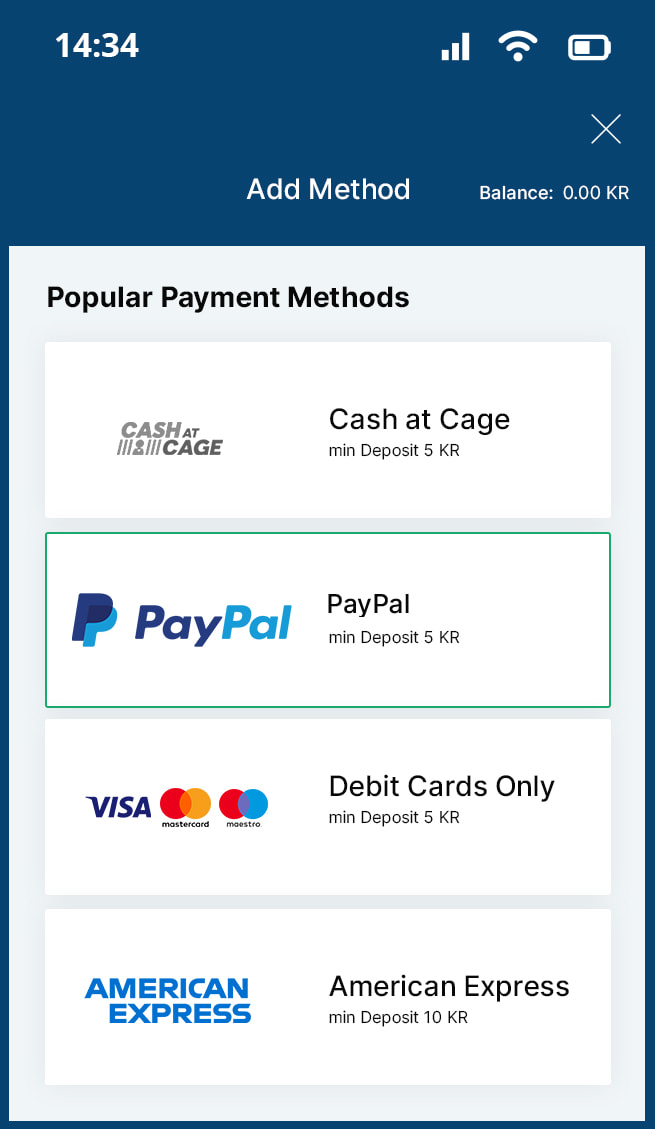This screenshot has width=655, height=1129.
Task: Select Debit Cards Only option
Action: 328,806
